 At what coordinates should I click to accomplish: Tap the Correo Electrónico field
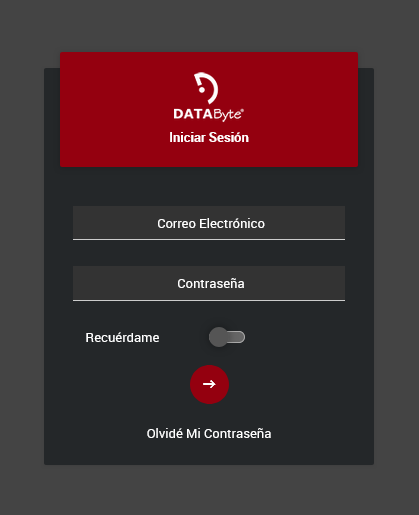209,223
